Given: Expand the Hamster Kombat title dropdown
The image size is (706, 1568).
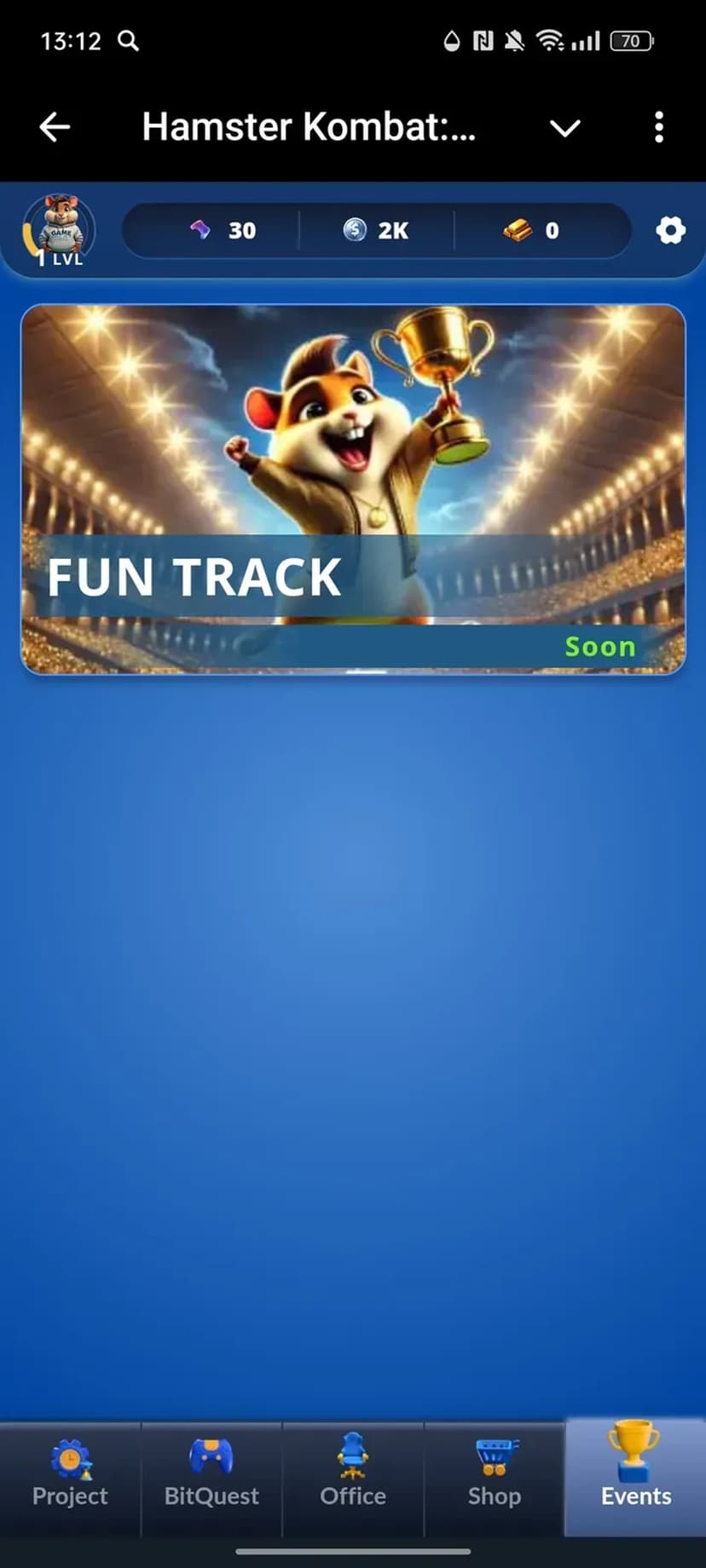Looking at the screenshot, I should (564, 128).
